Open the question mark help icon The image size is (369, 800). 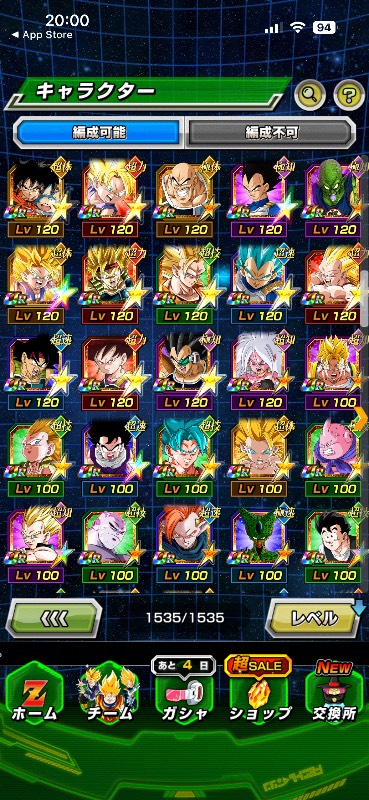coord(349,94)
